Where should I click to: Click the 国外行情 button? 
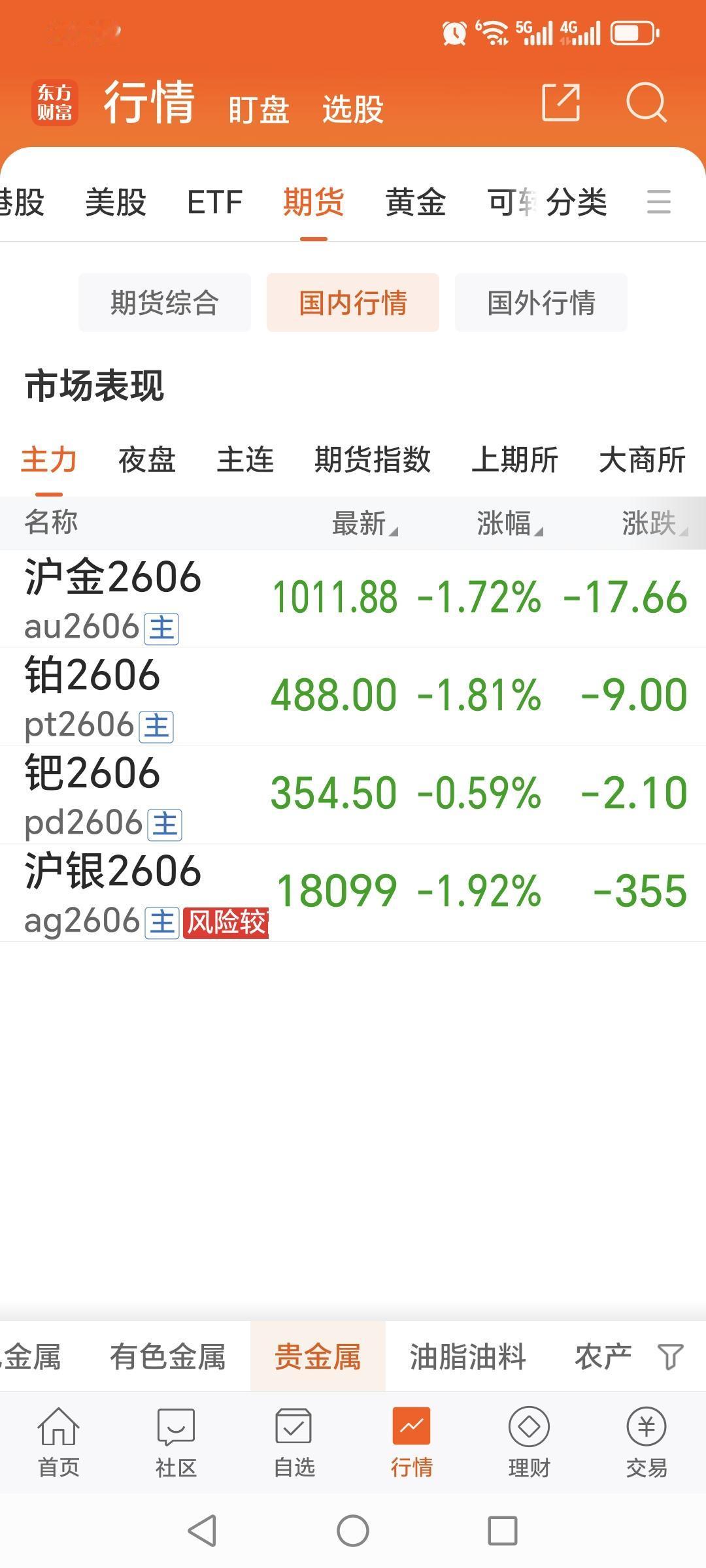(541, 302)
